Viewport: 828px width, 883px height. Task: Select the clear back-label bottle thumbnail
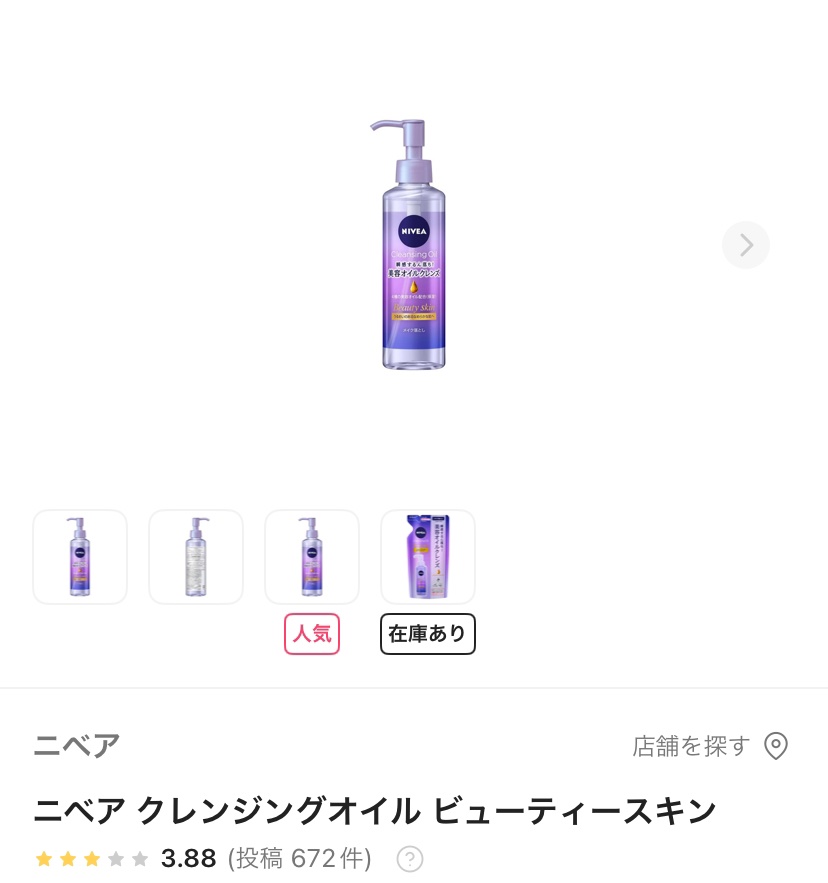pos(196,557)
